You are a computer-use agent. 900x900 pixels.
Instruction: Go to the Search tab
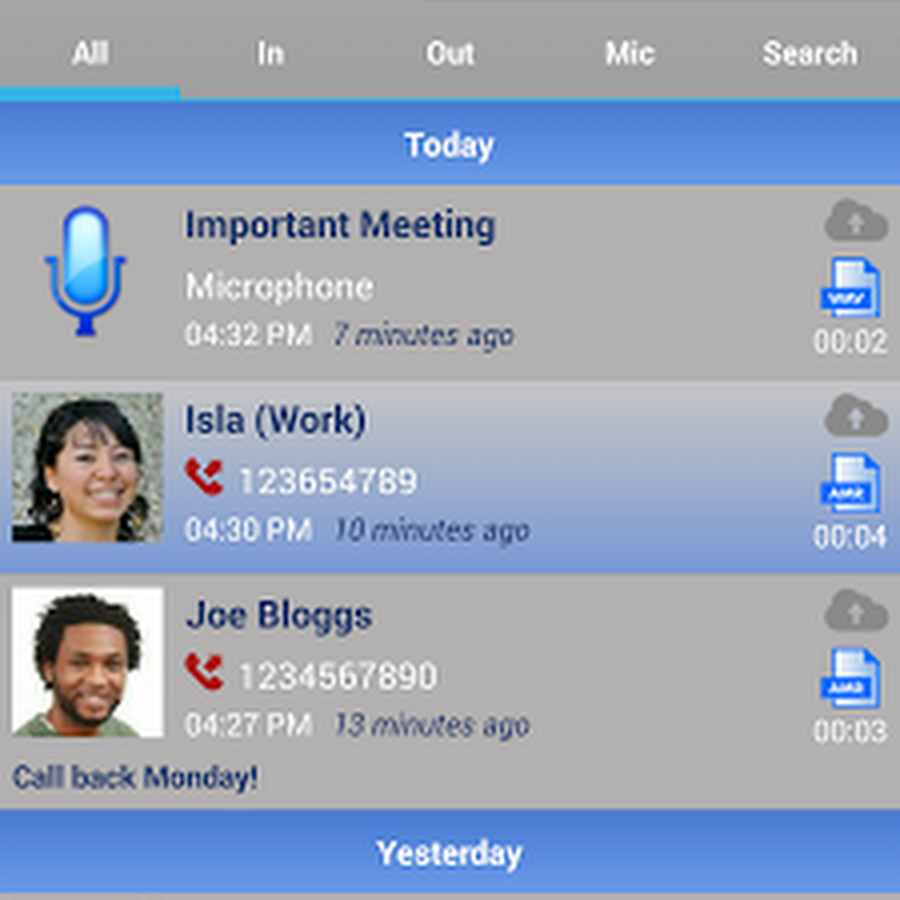tap(810, 53)
